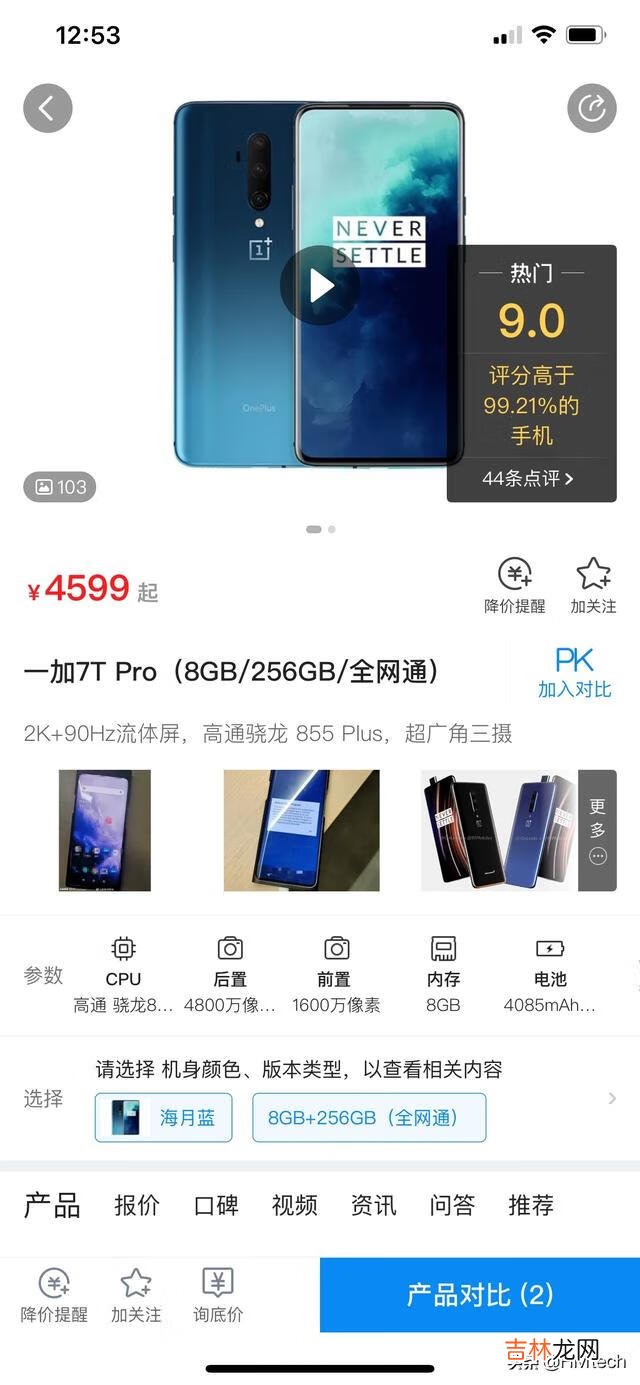Tap 询底价 to ask lowest price
This screenshot has width=640, height=1385.
218,1295
